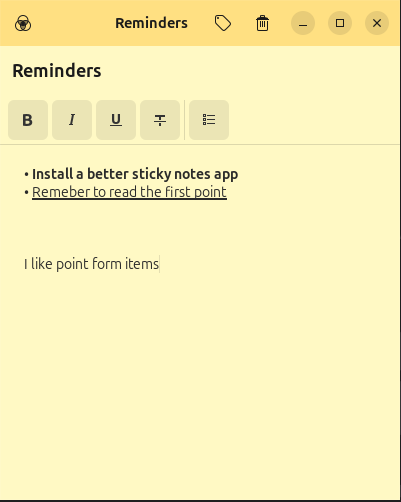Open the tag label icon
This screenshot has width=401, height=502.
[x=223, y=23]
